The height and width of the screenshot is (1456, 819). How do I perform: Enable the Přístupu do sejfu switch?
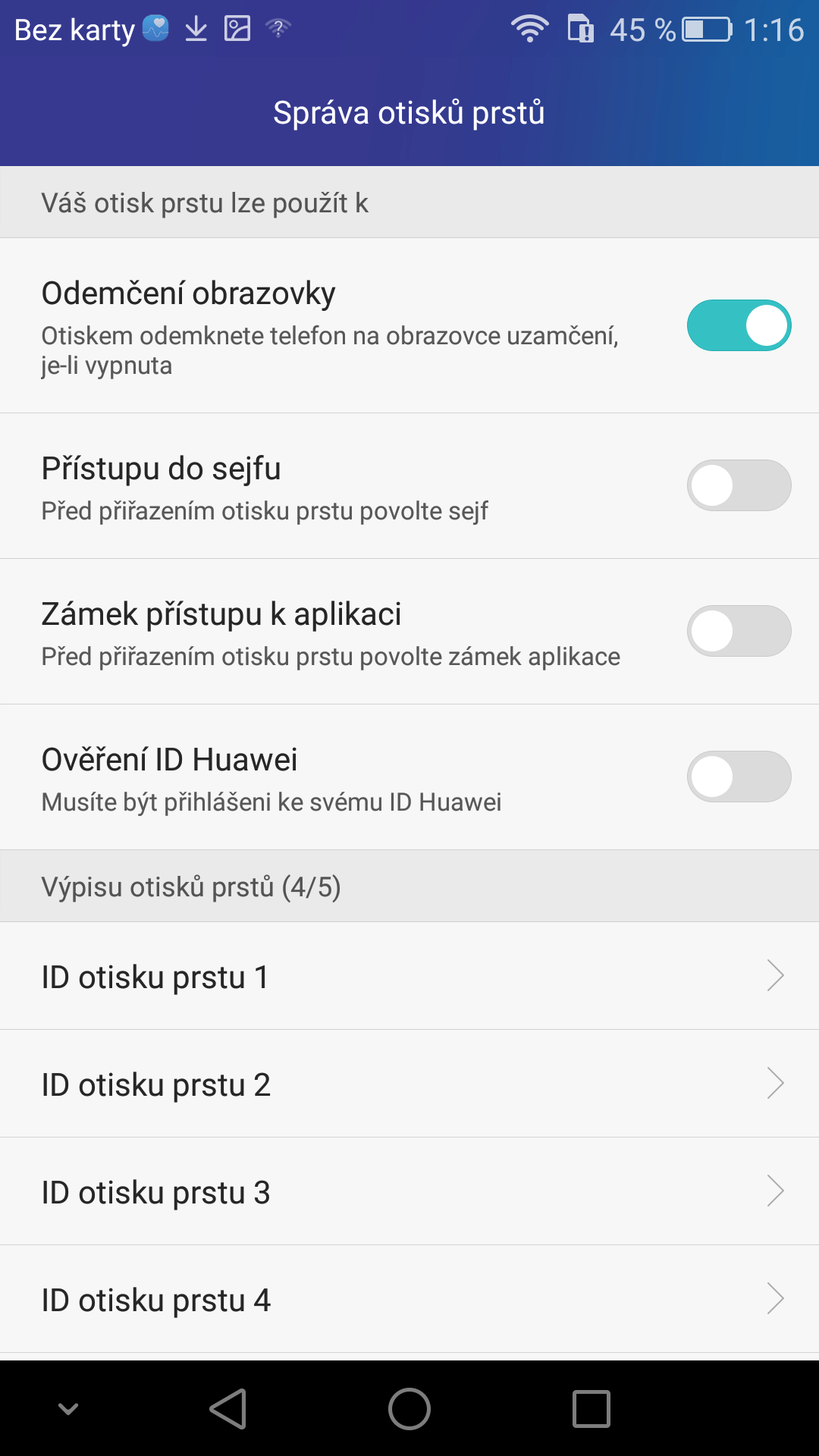click(739, 485)
